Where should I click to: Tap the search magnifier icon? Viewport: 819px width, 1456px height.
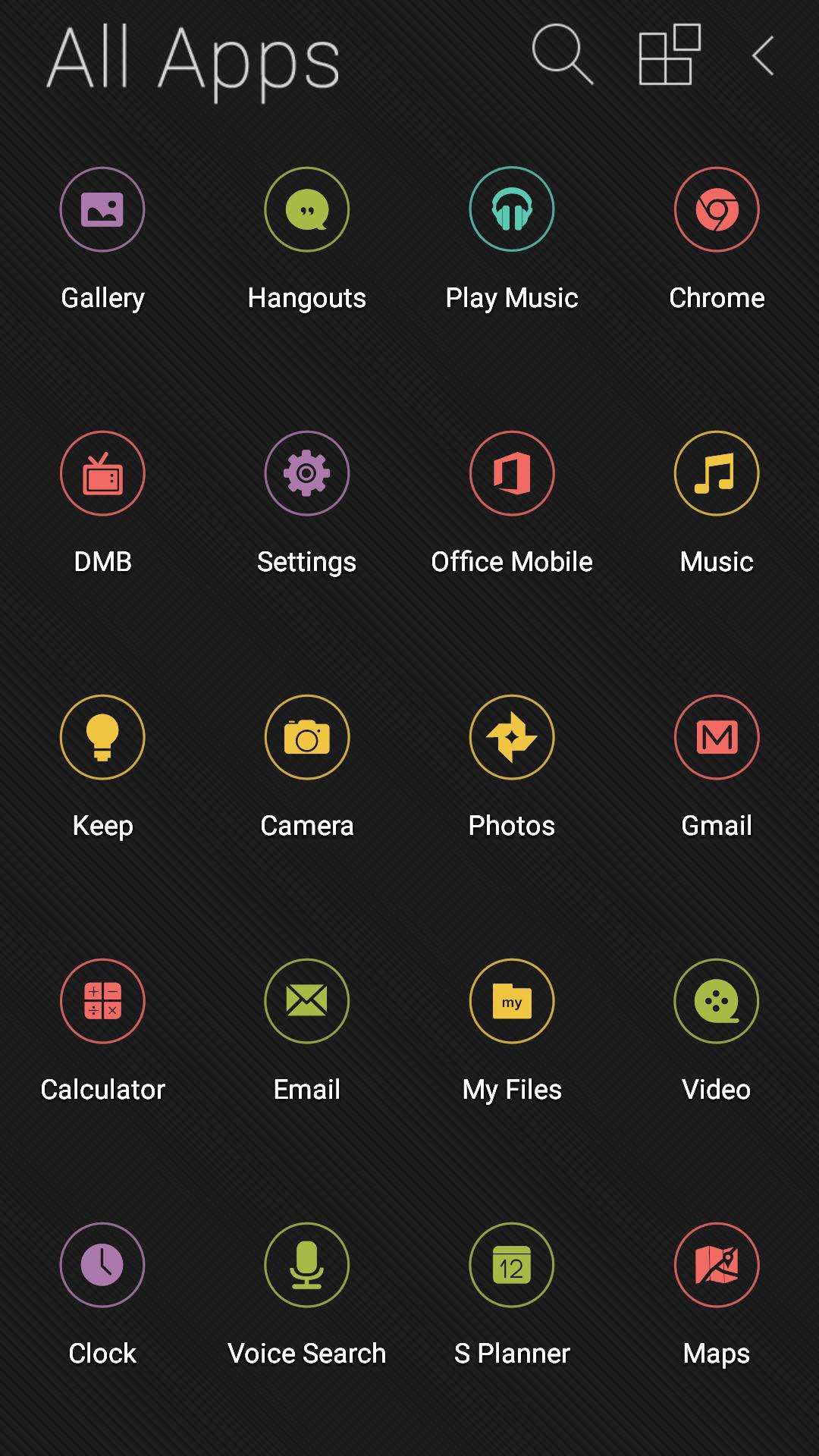pyautogui.click(x=562, y=55)
